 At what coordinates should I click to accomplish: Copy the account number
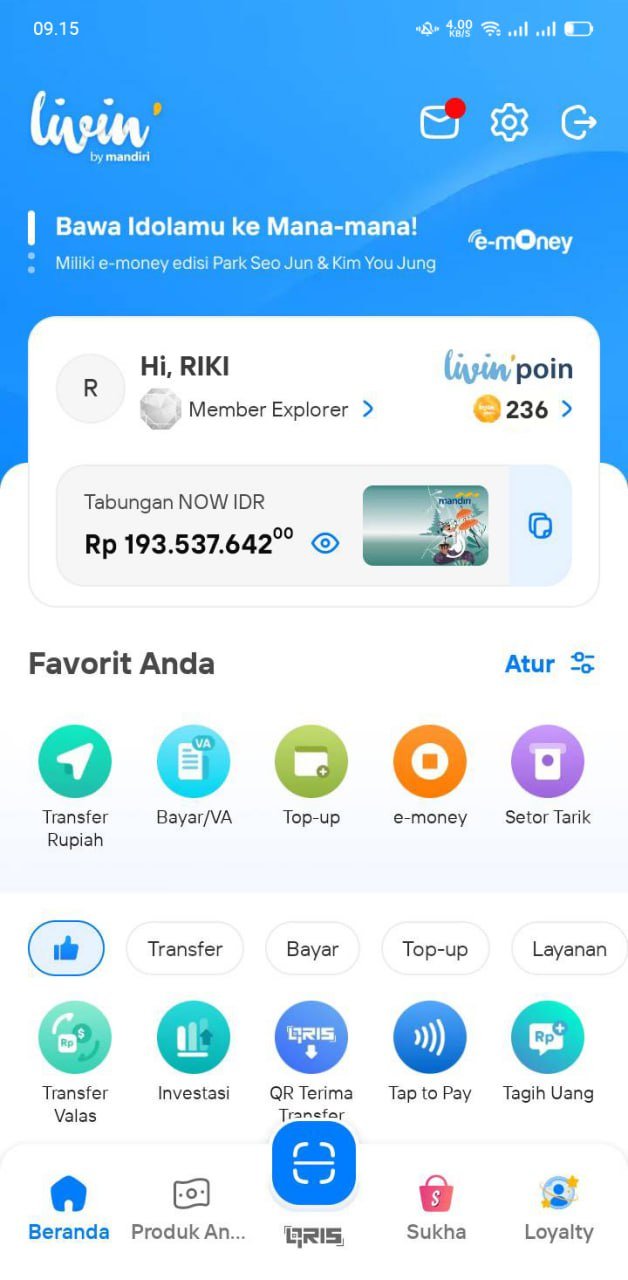tap(540, 526)
